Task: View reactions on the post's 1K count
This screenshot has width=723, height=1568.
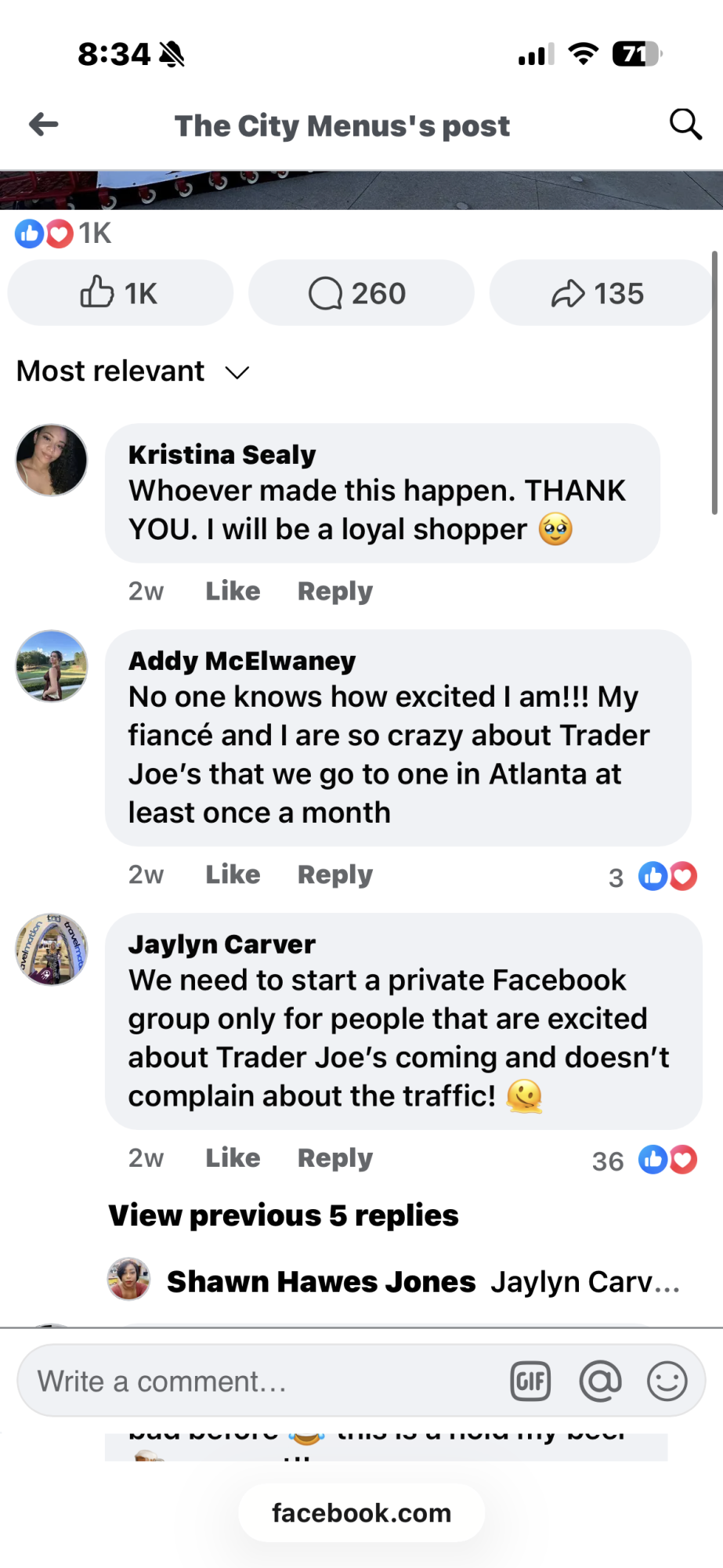Action: click(x=64, y=233)
